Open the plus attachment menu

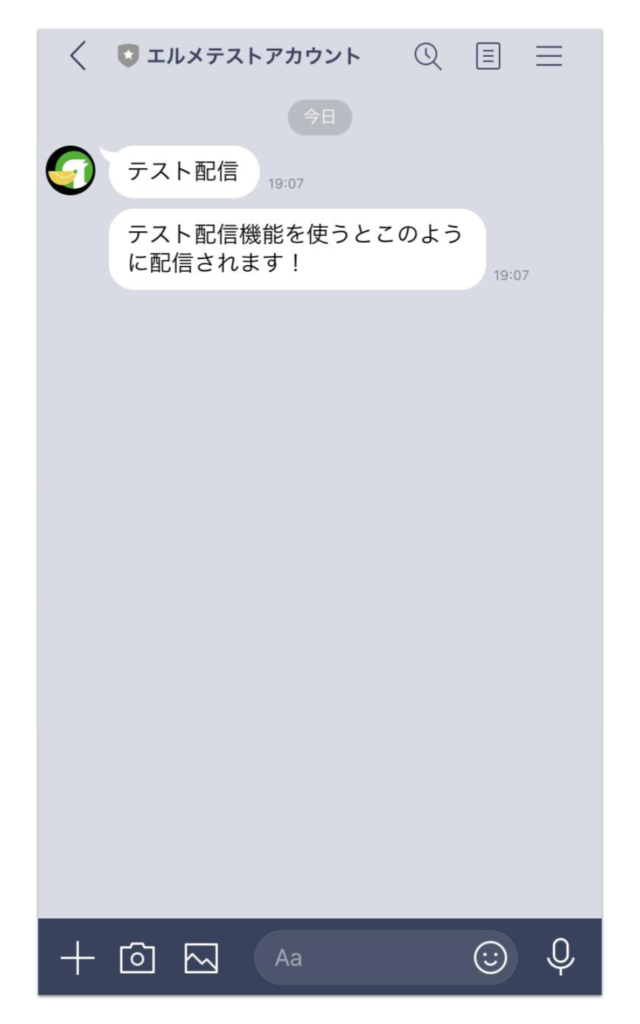click(77, 958)
